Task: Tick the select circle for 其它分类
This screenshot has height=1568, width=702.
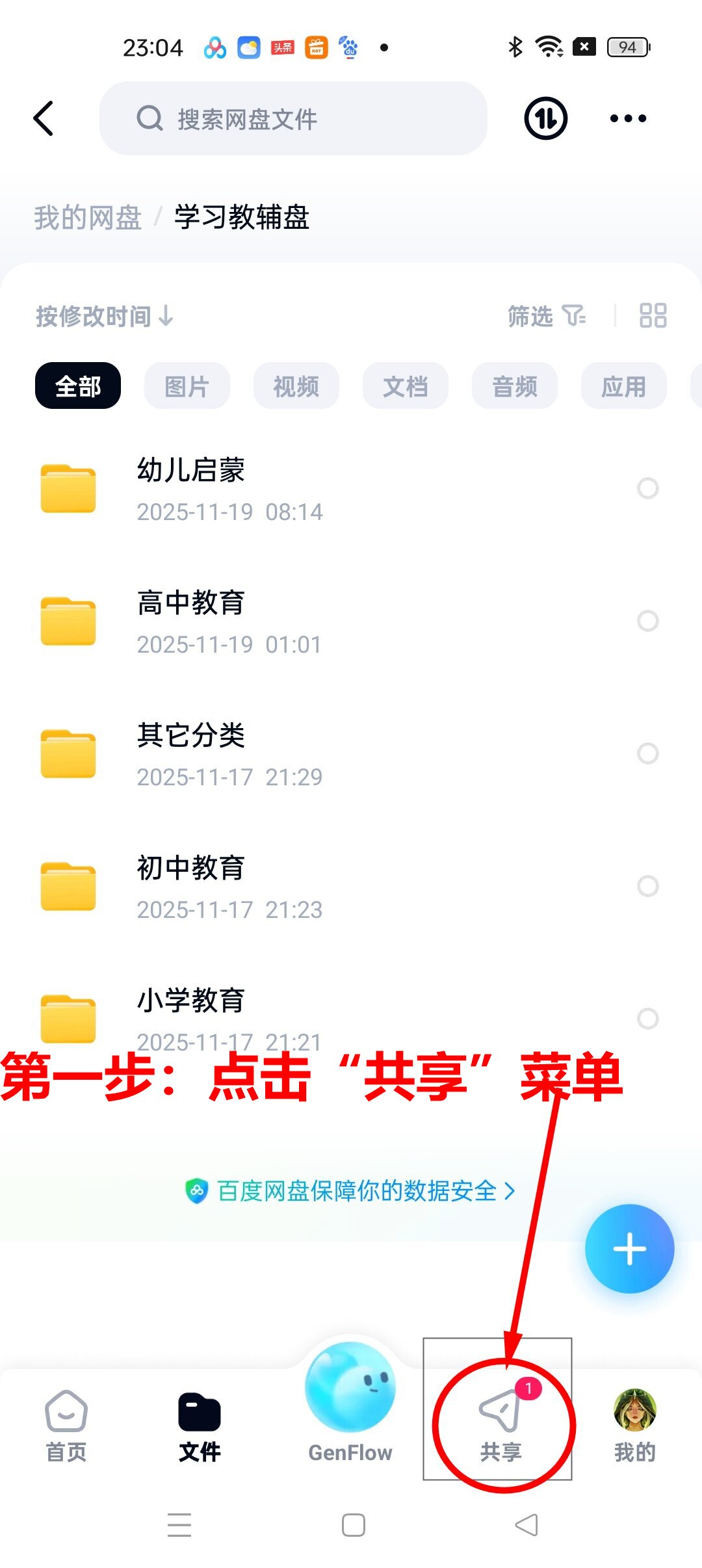Action: [647, 753]
